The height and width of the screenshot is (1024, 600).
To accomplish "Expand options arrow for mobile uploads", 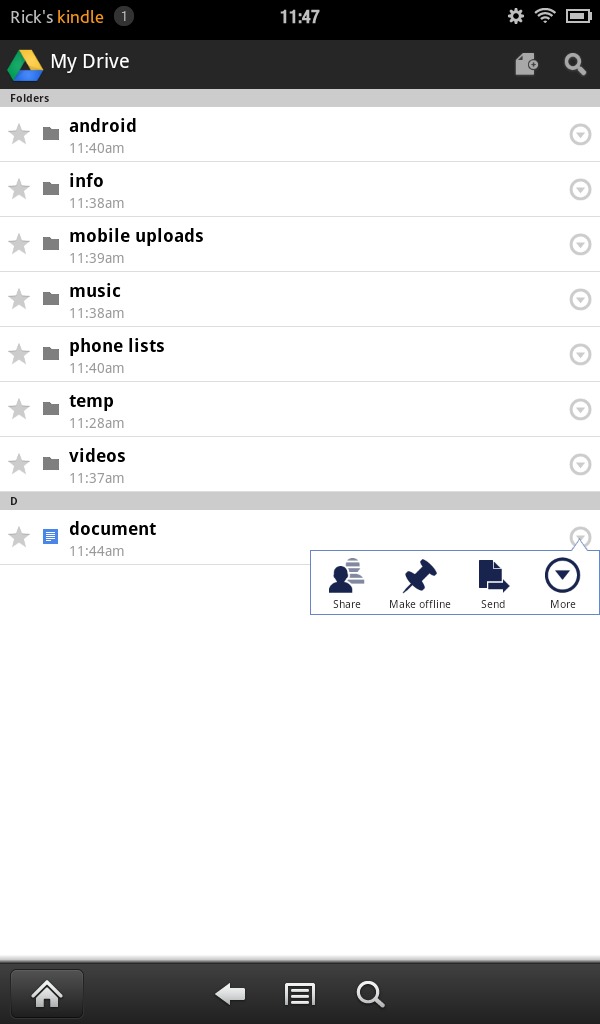I will point(580,244).
